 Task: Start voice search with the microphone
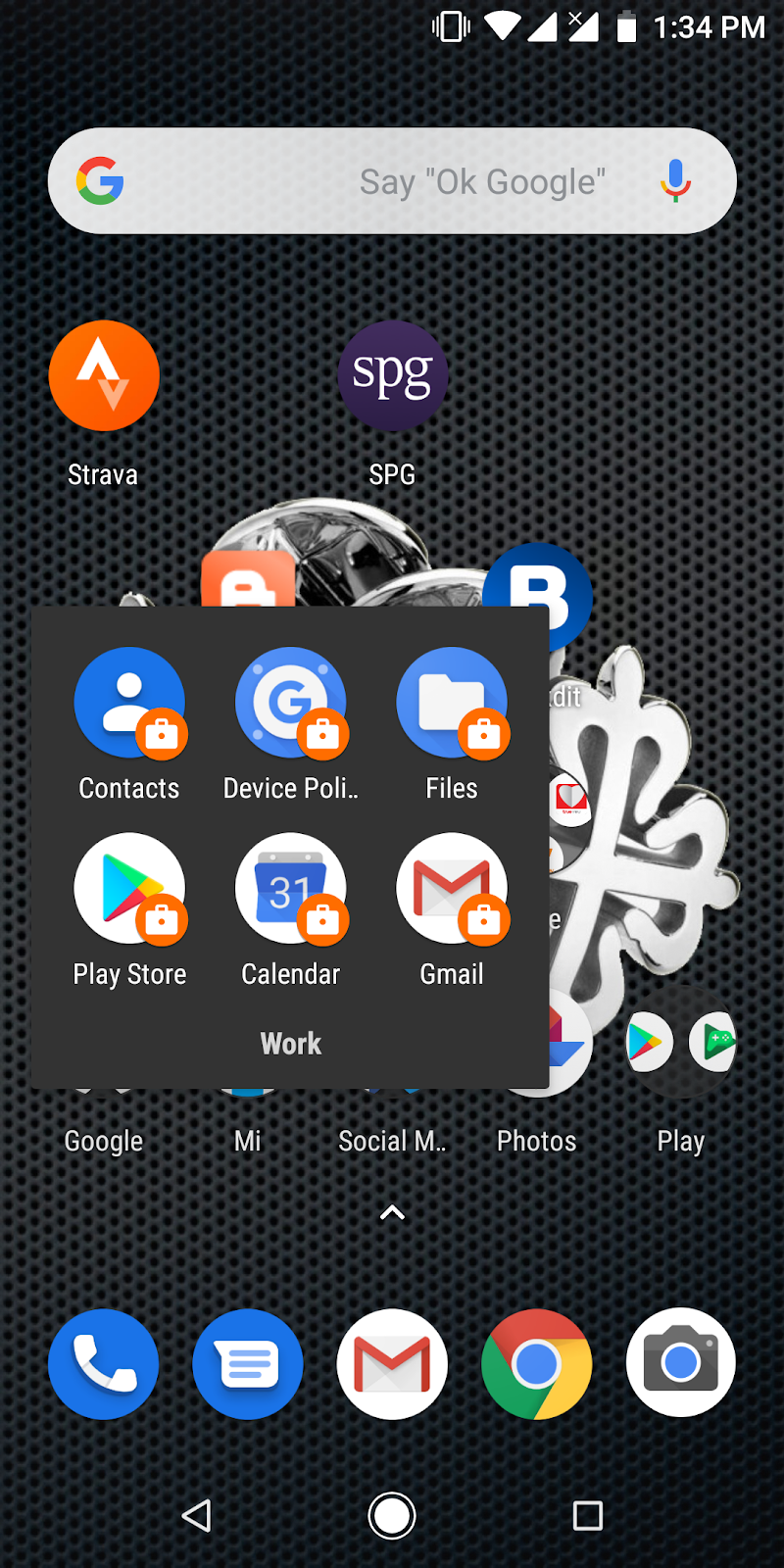tap(675, 181)
